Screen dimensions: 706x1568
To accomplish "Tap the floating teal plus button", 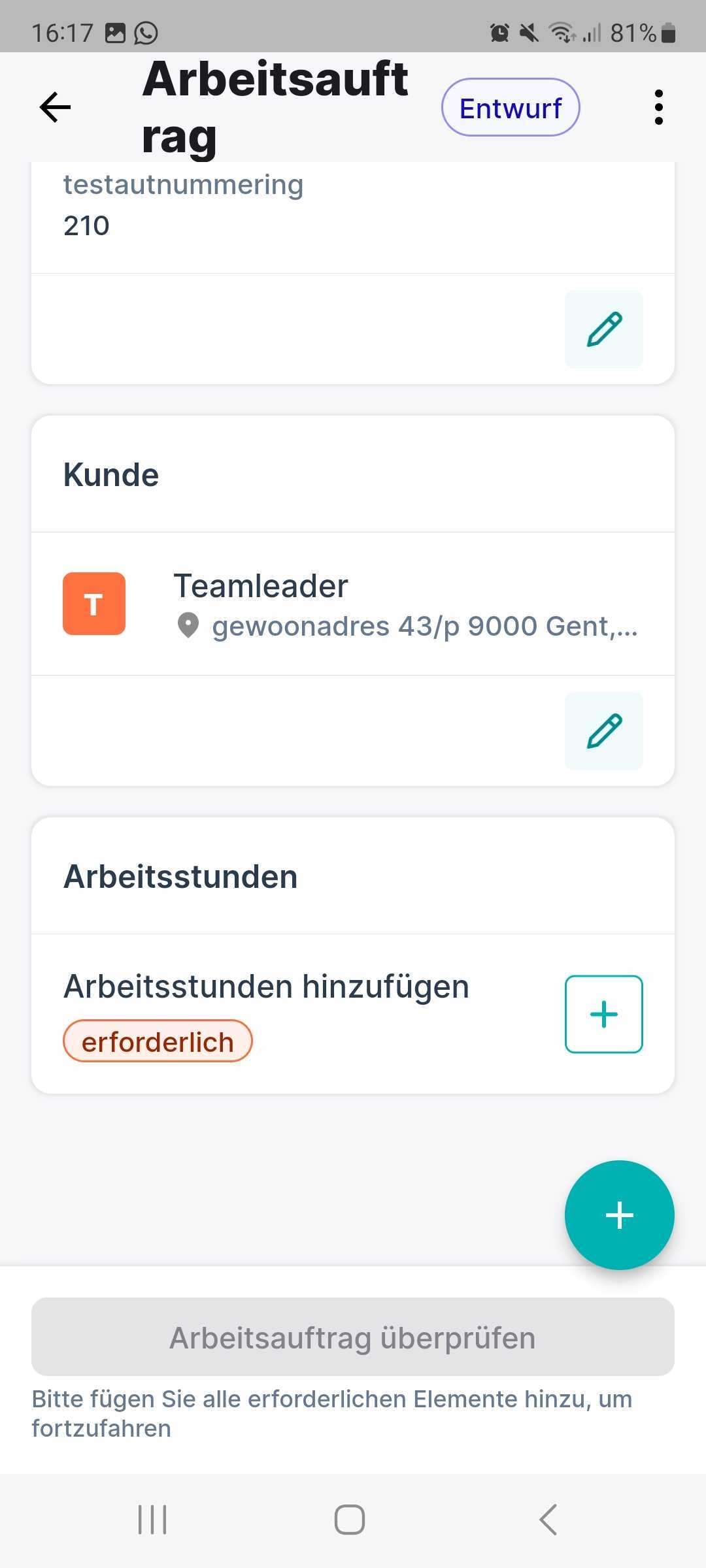I will (619, 1215).
